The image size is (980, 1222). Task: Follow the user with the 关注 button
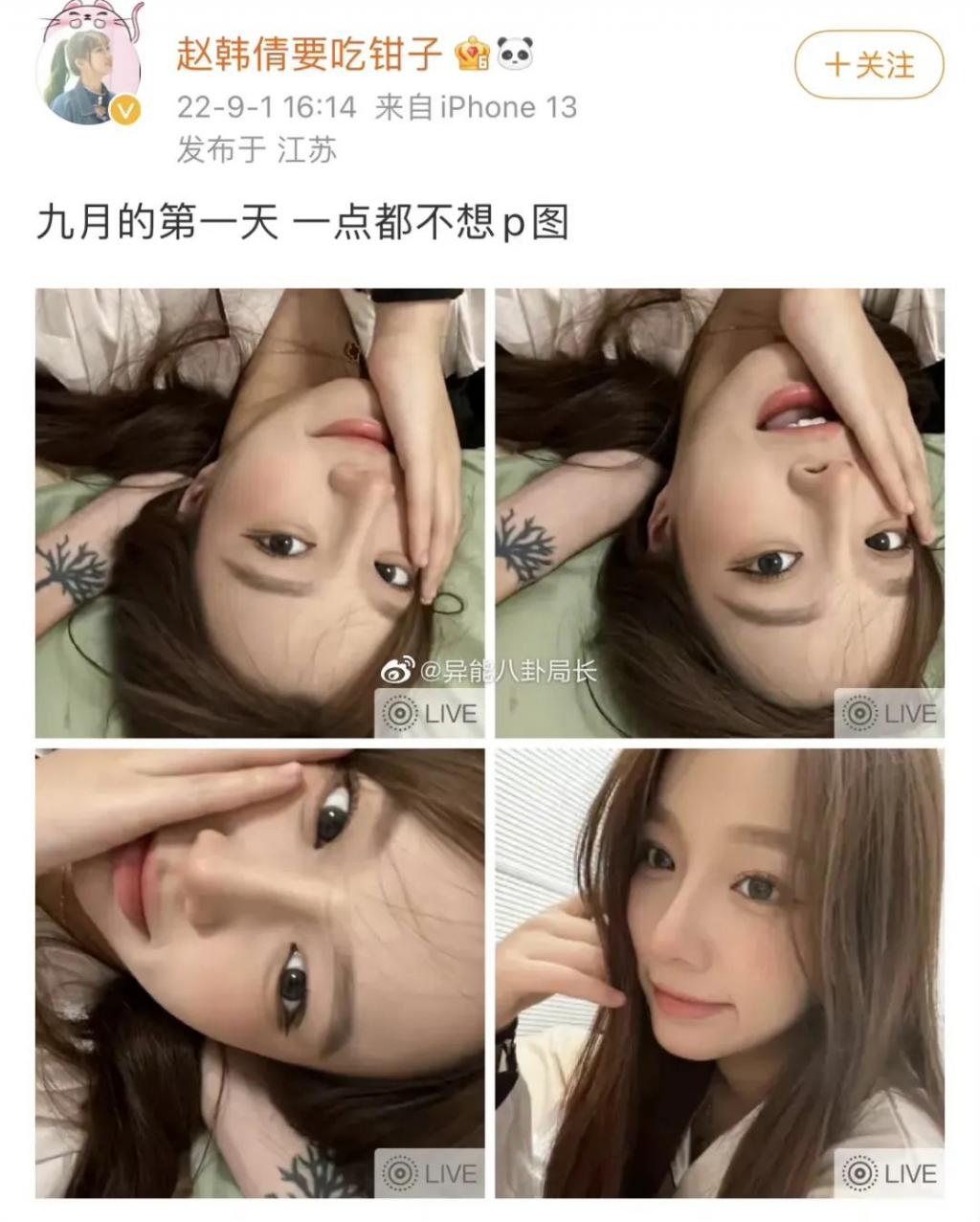(x=868, y=65)
